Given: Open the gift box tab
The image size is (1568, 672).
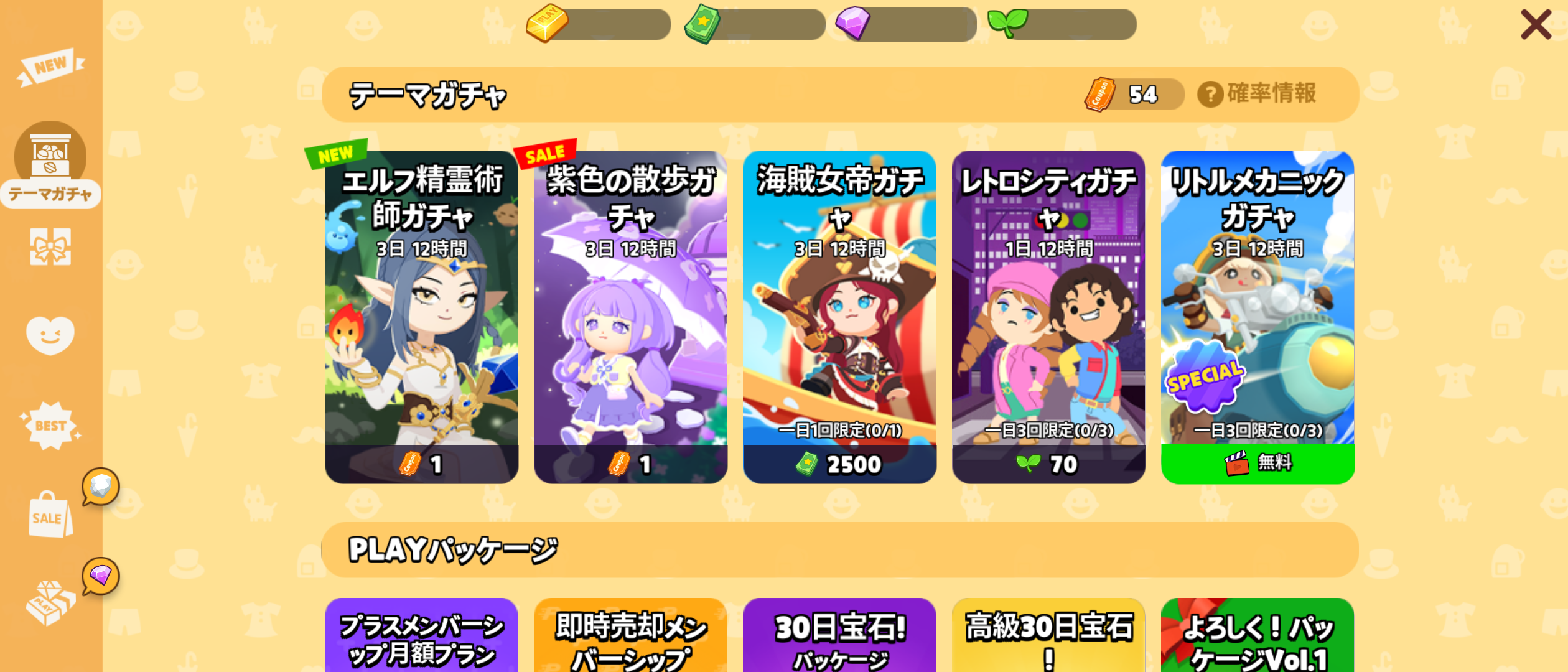Looking at the screenshot, I should tap(50, 247).
